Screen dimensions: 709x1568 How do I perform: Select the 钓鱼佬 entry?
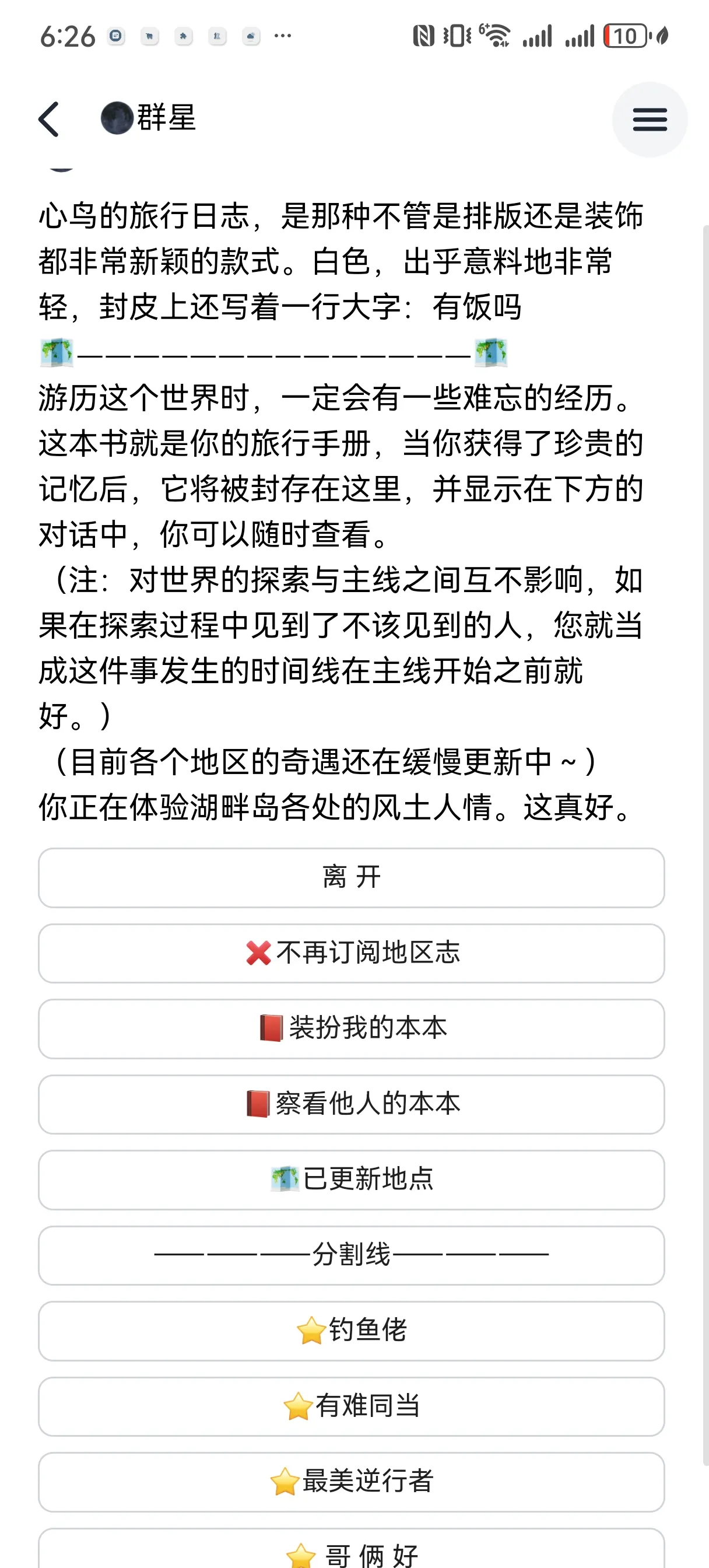pyautogui.click(x=351, y=1331)
